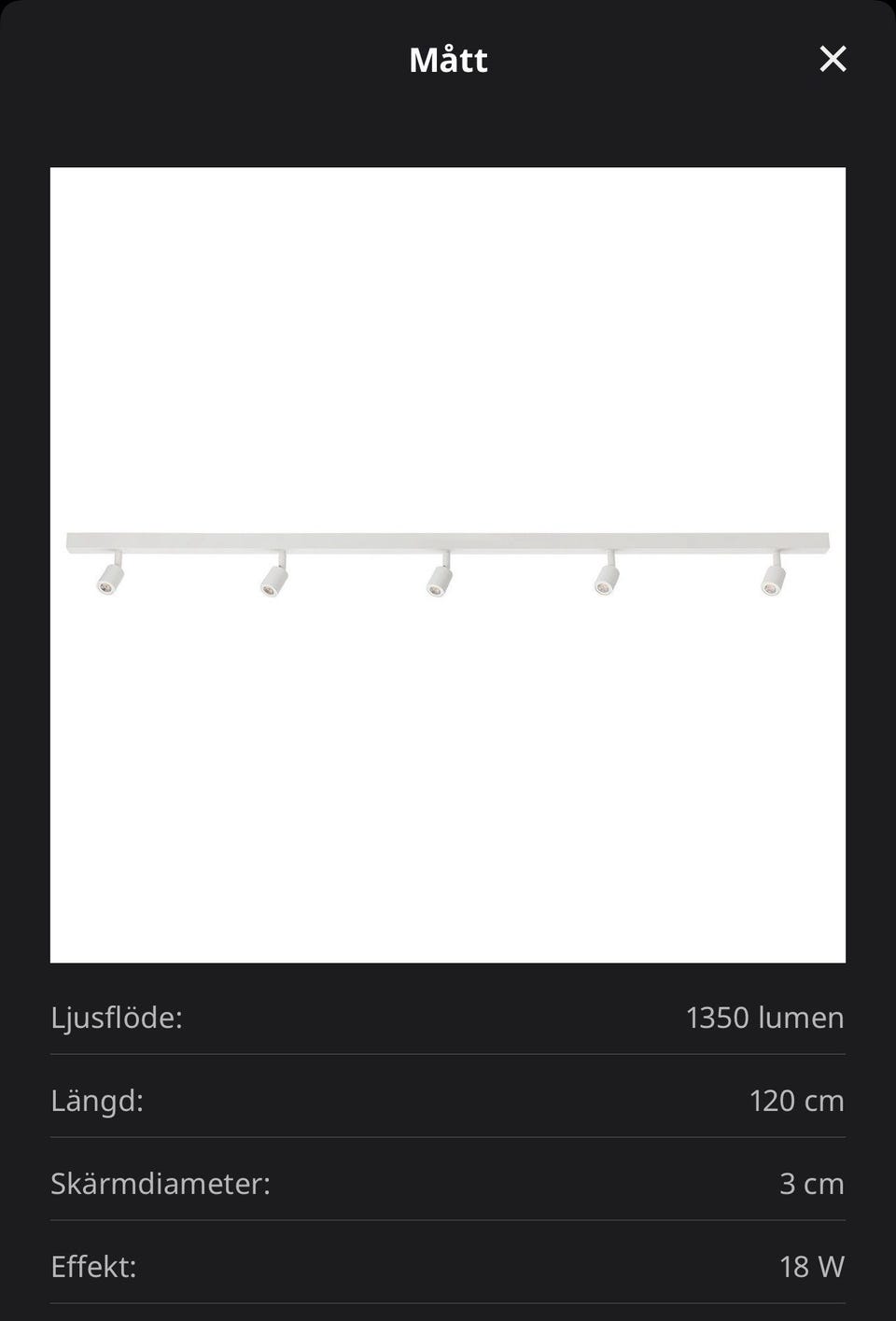
Task: Select the 18 W power value
Action: click(811, 1267)
